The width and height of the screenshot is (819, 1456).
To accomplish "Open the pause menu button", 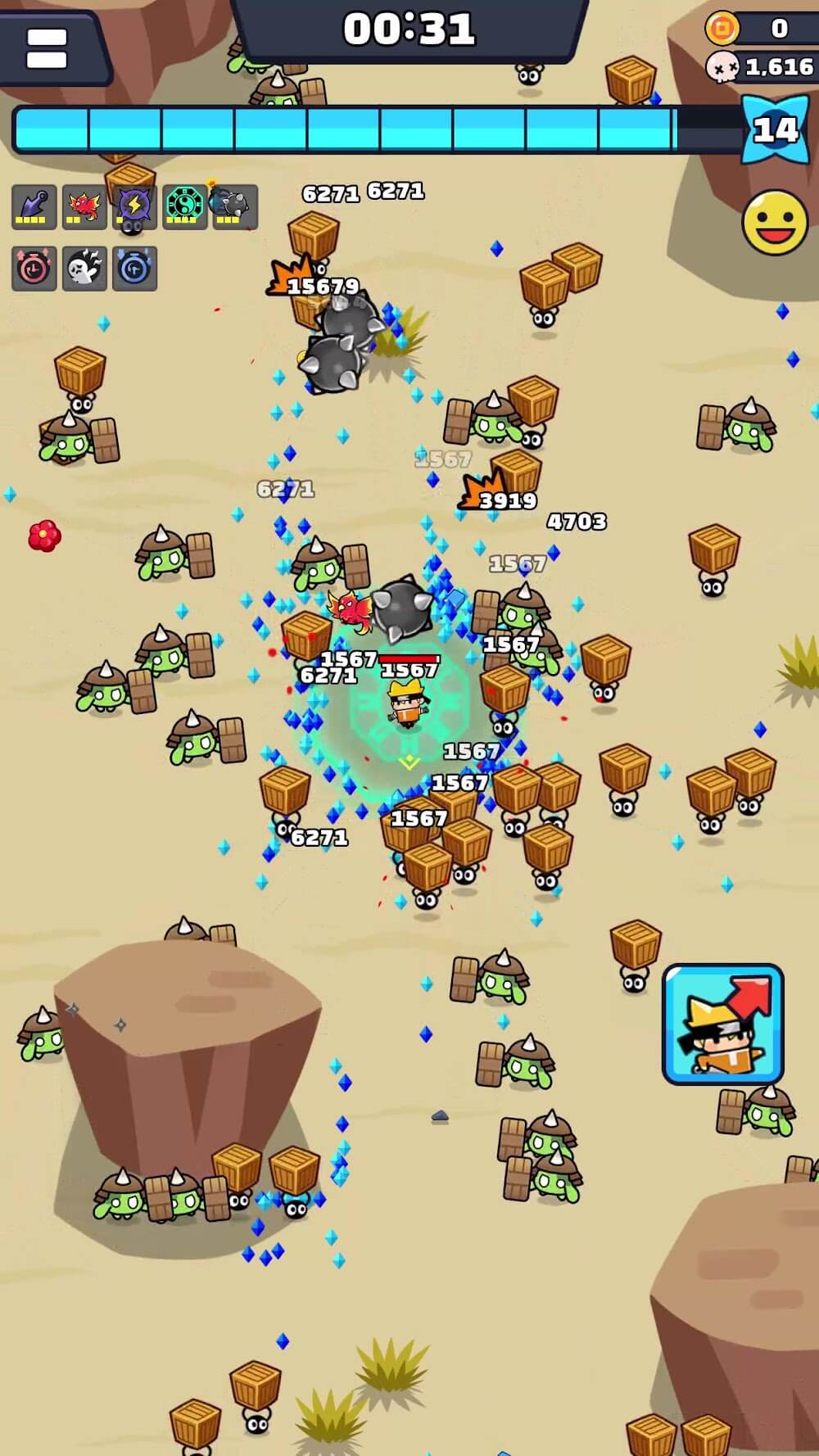I will pos(47,47).
